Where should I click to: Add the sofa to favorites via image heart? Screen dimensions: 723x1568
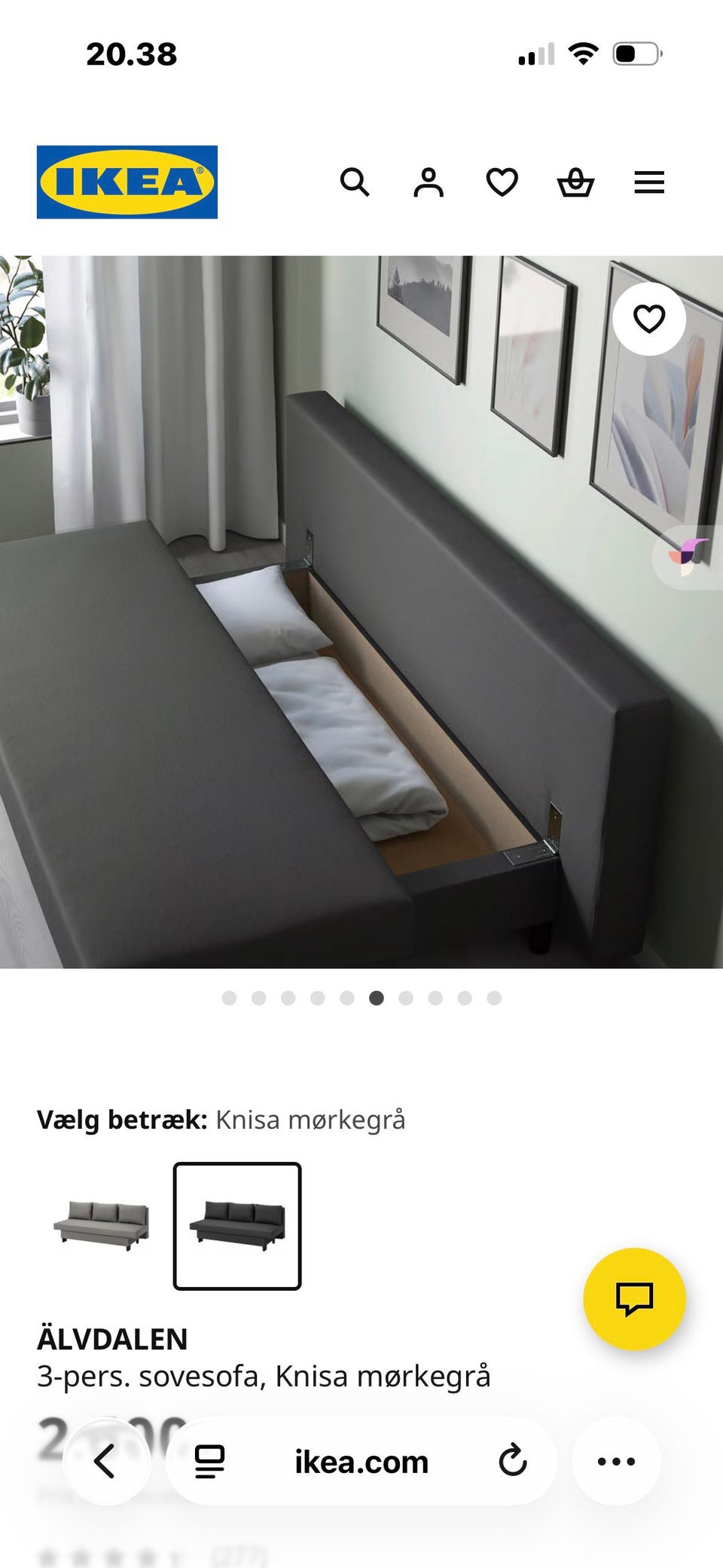[x=649, y=320]
